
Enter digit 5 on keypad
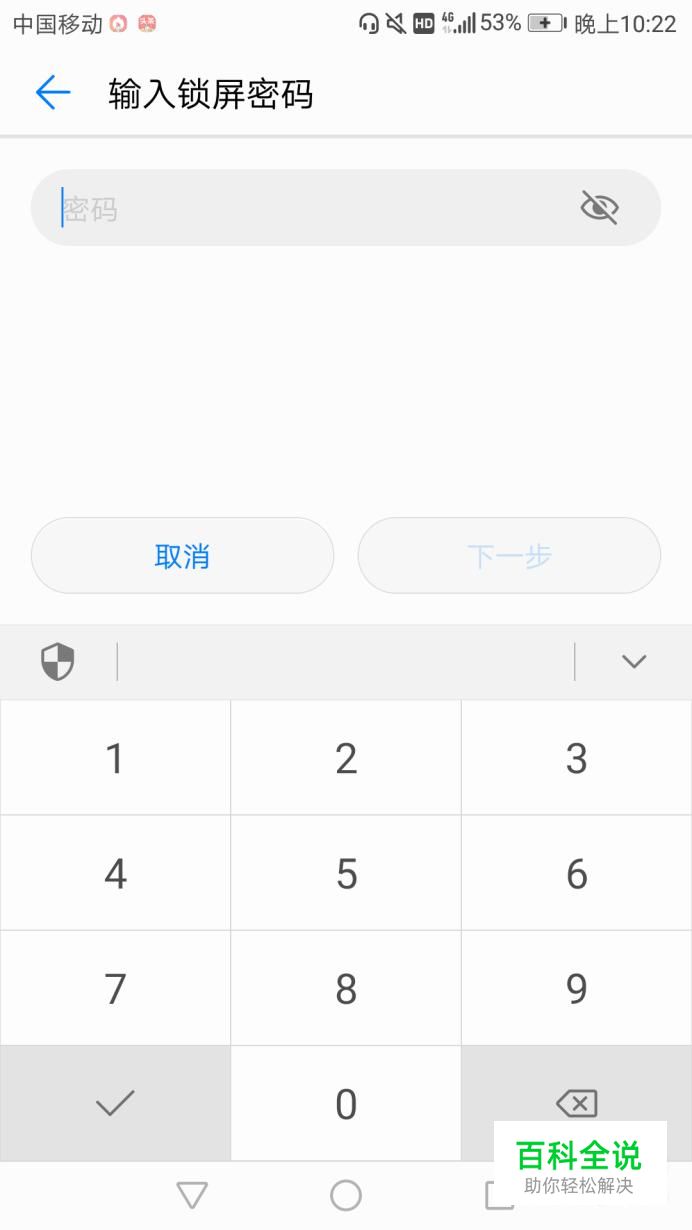pyautogui.click(x=346, y=873)
